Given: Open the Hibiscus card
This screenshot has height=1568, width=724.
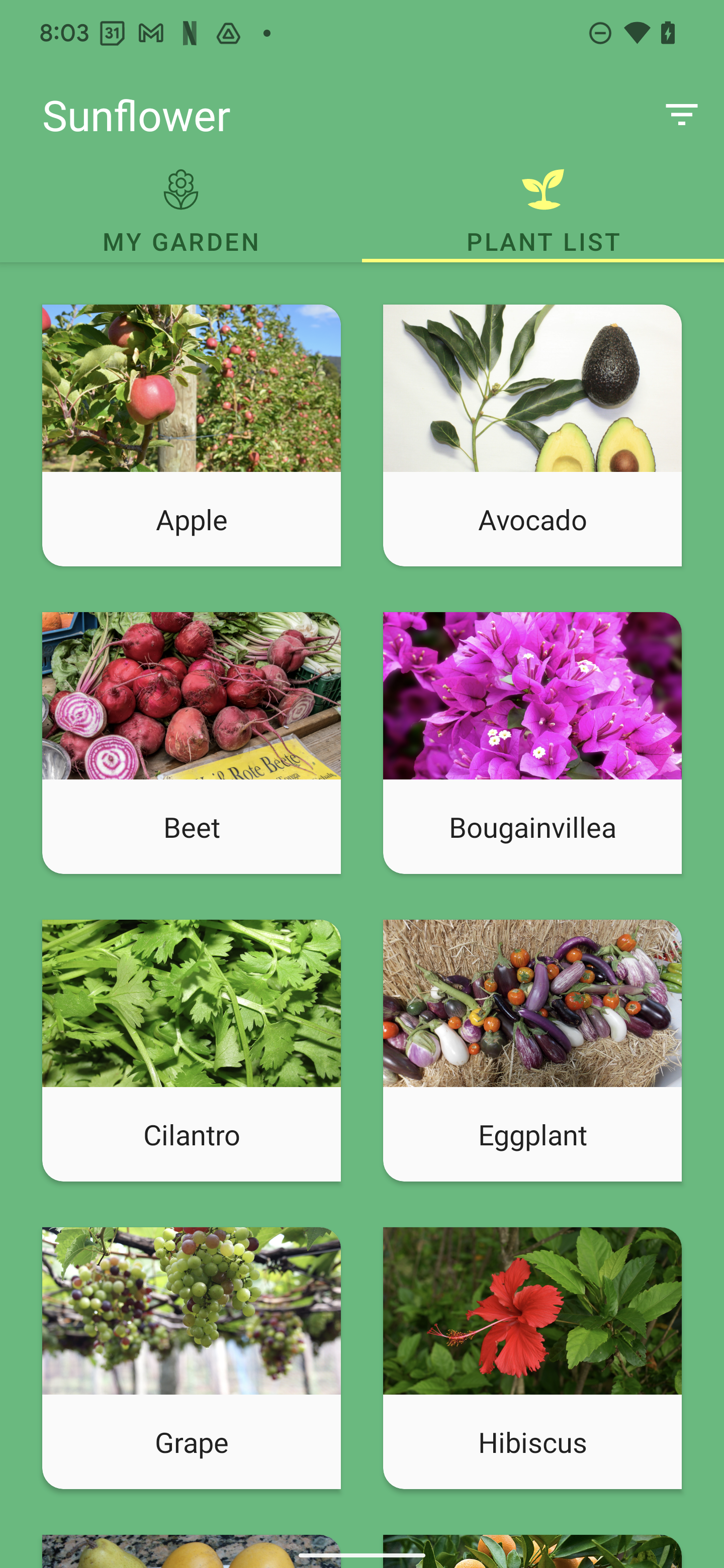Looking at the screenshot, I should coord(532,1357).
